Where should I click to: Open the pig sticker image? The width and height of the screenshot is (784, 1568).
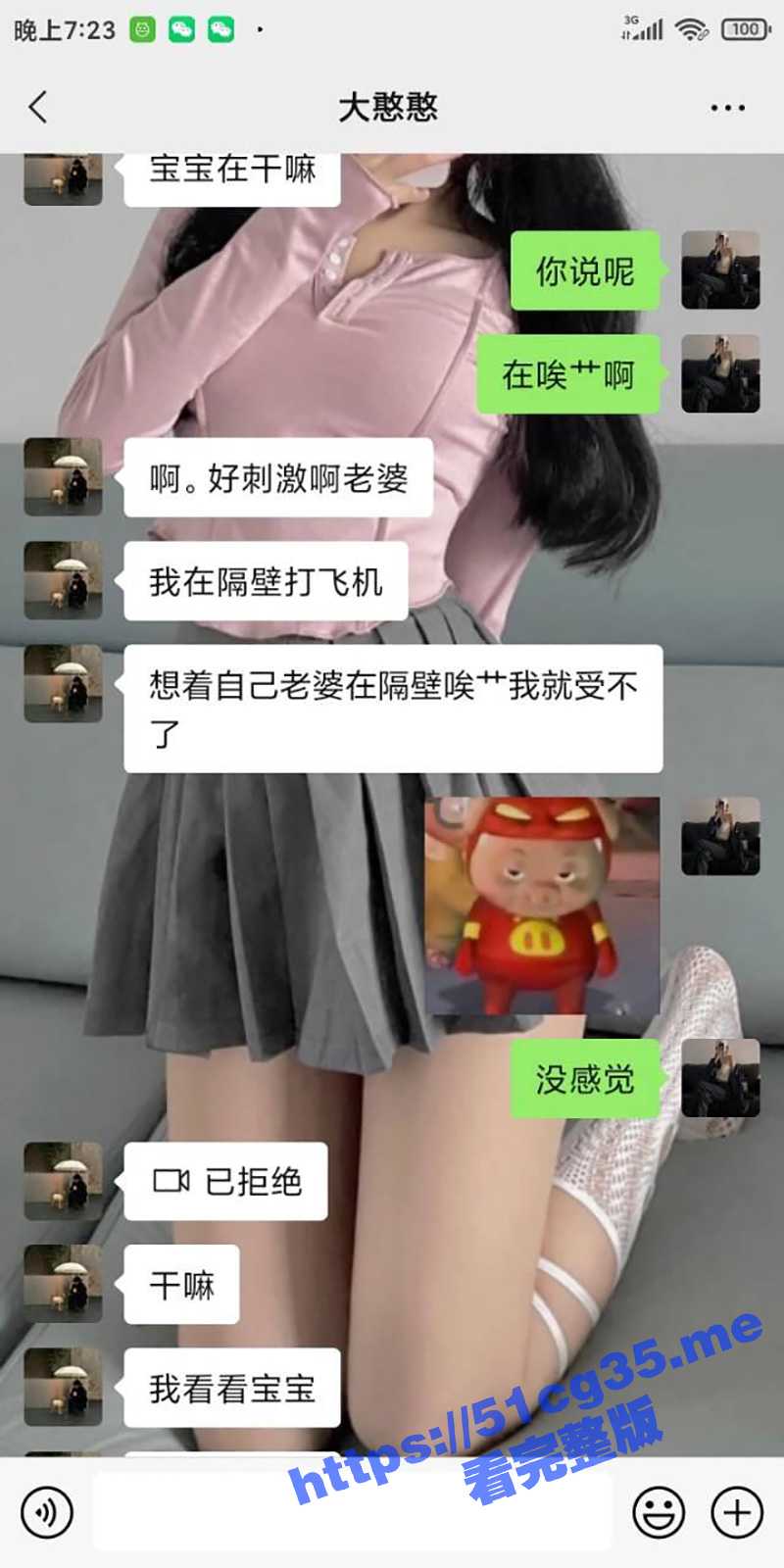point(542,906)
